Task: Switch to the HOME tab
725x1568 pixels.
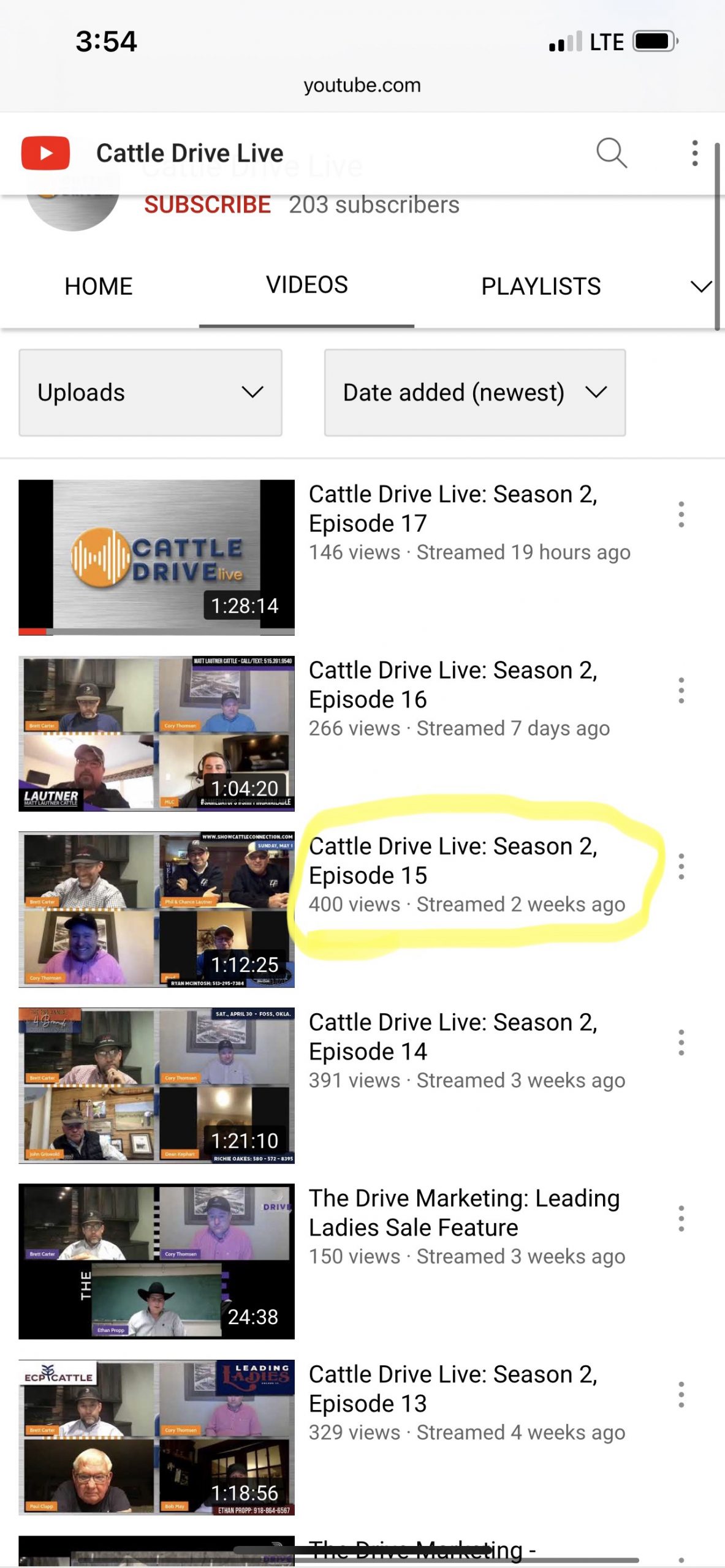Action: 99,286
